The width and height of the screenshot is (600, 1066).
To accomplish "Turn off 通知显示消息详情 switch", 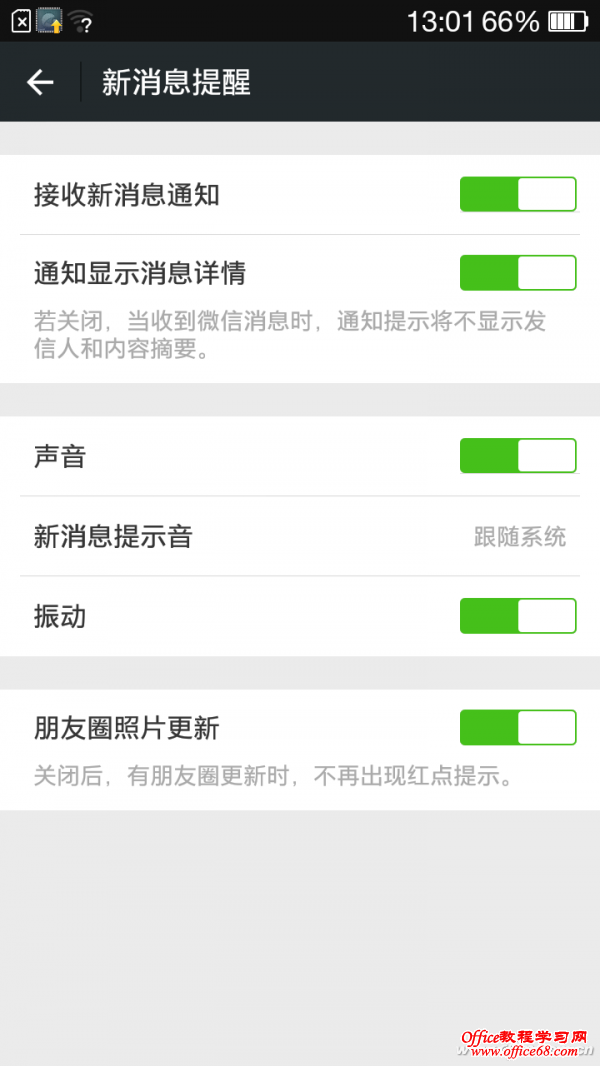I will [x=518, y=273].
